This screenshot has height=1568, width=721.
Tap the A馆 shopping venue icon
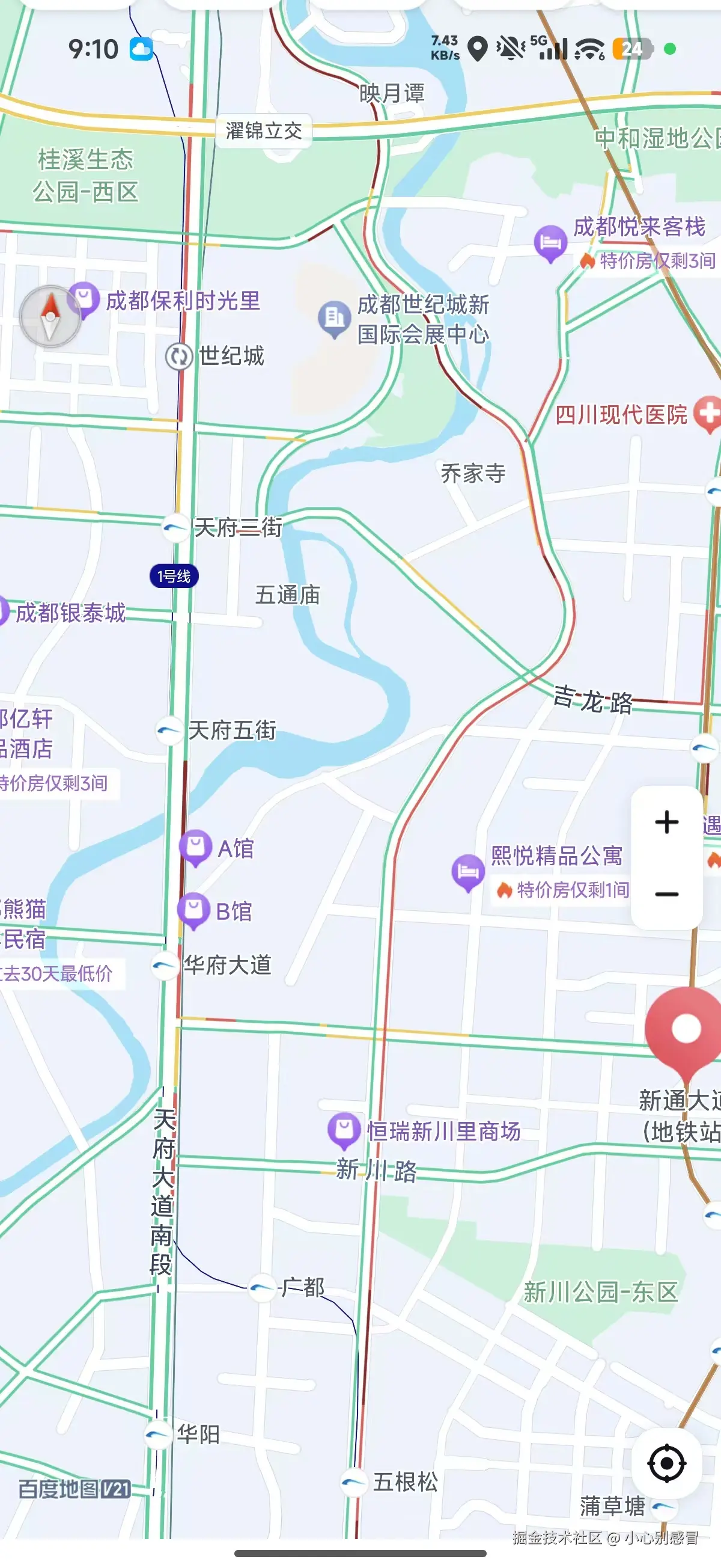click(195, 844)
